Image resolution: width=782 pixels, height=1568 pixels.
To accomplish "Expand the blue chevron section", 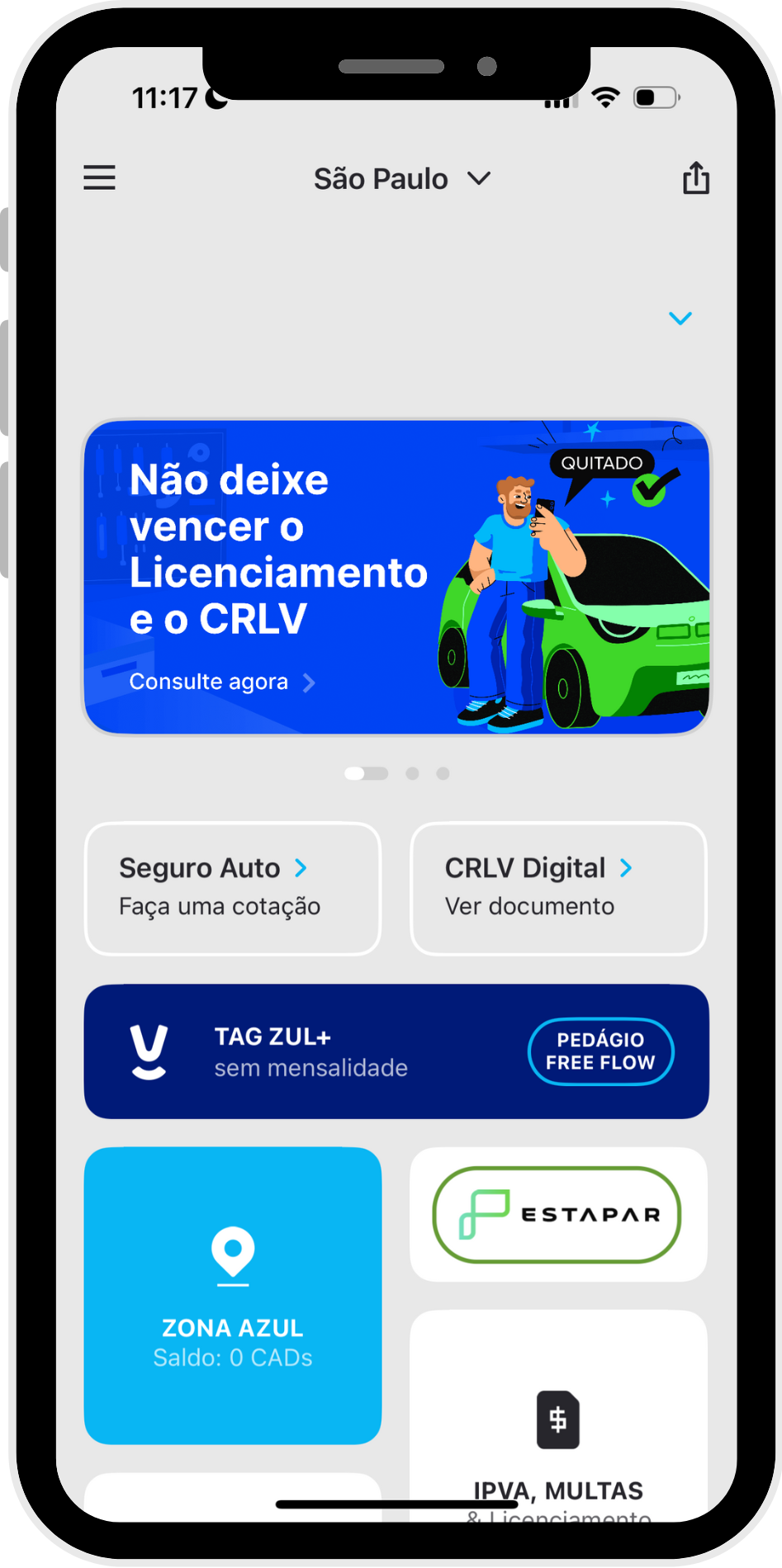I will pyautogui.click(x=680, y=319).
